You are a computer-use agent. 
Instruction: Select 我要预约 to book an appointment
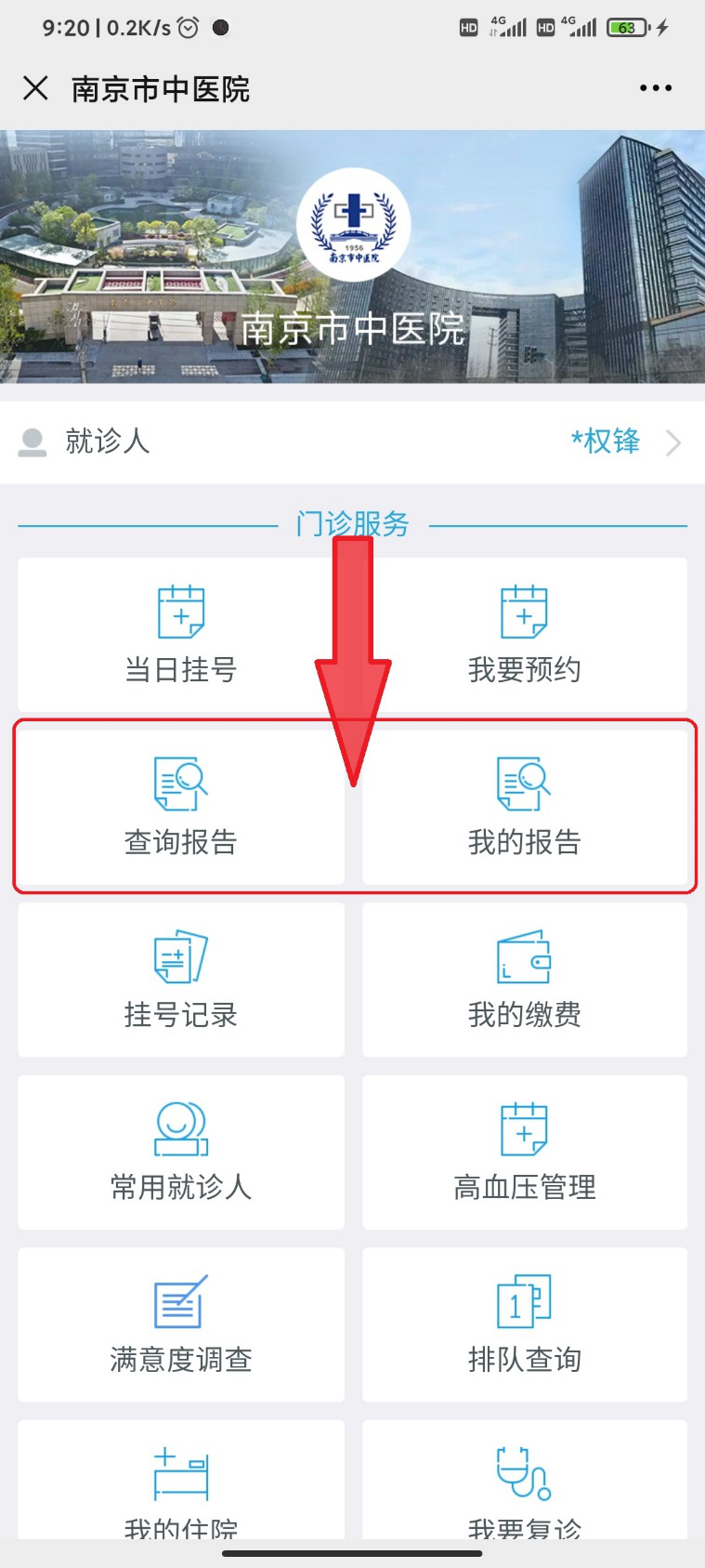pos(524,635)
